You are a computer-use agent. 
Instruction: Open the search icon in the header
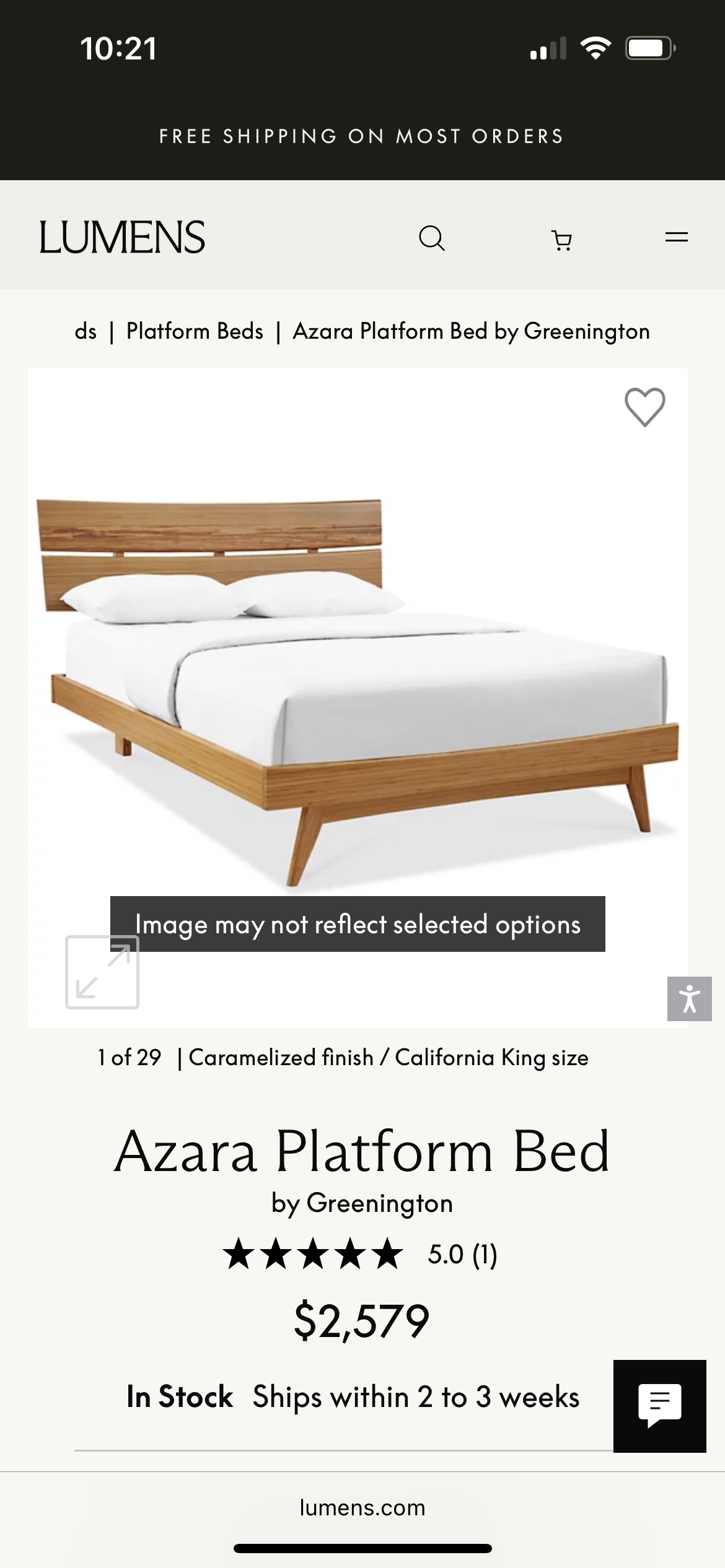pos(431,238)
